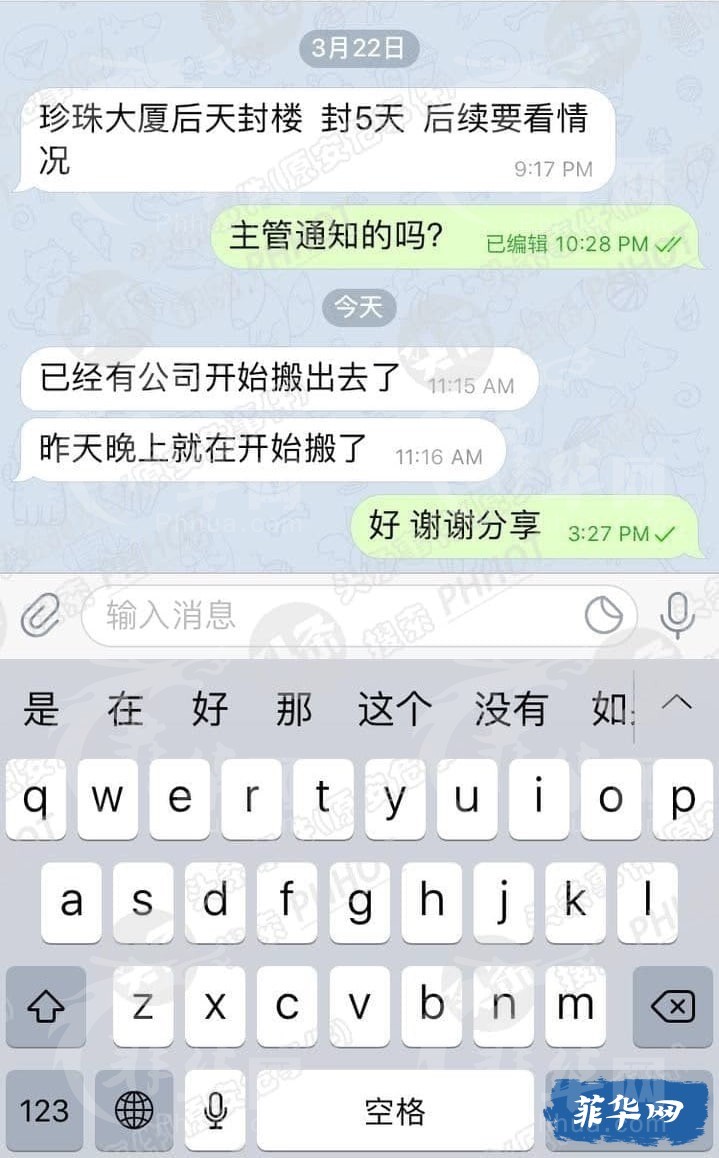Choose the suggested word 这个
Screen dimensions: 719x1158
pos(395,710)
